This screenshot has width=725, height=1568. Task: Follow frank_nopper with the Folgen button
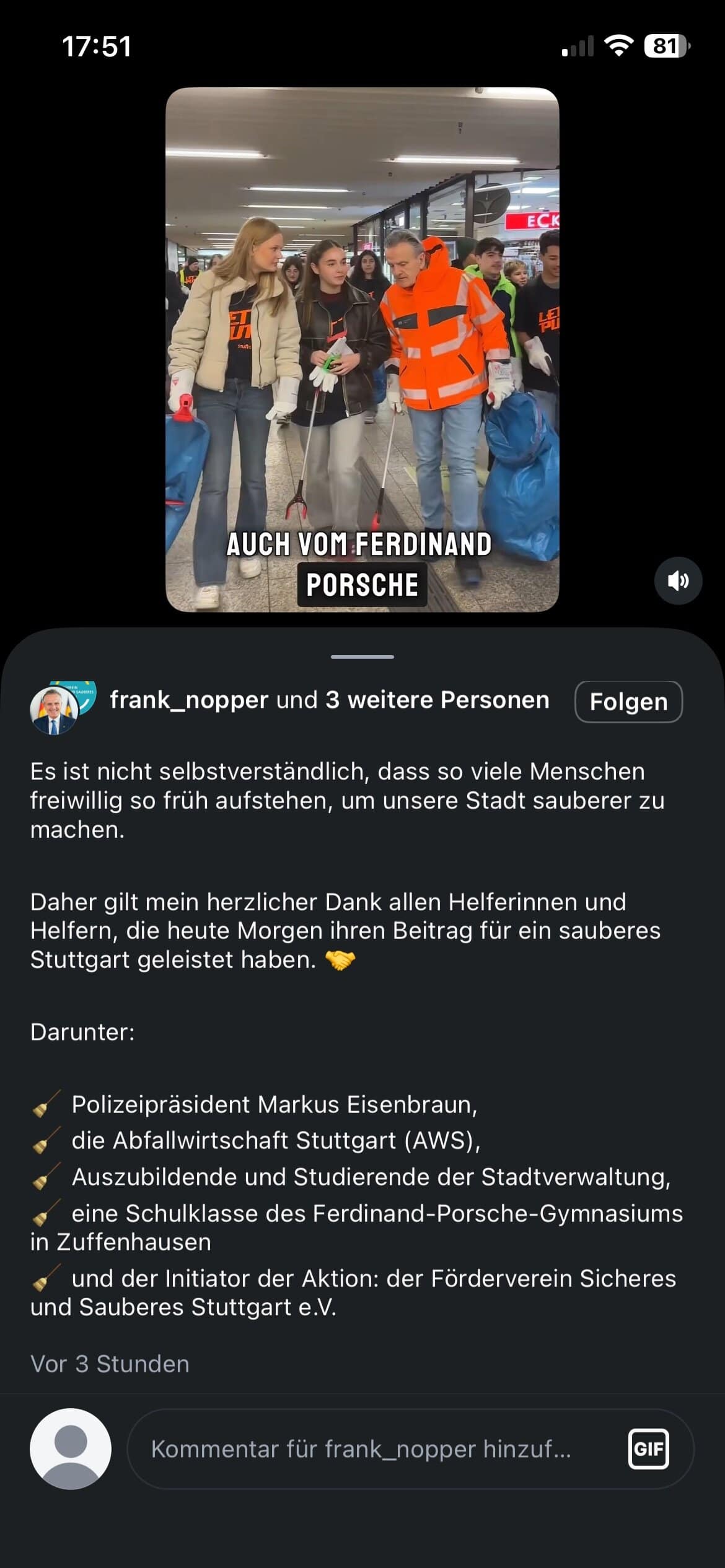click(x=628, y=702)
